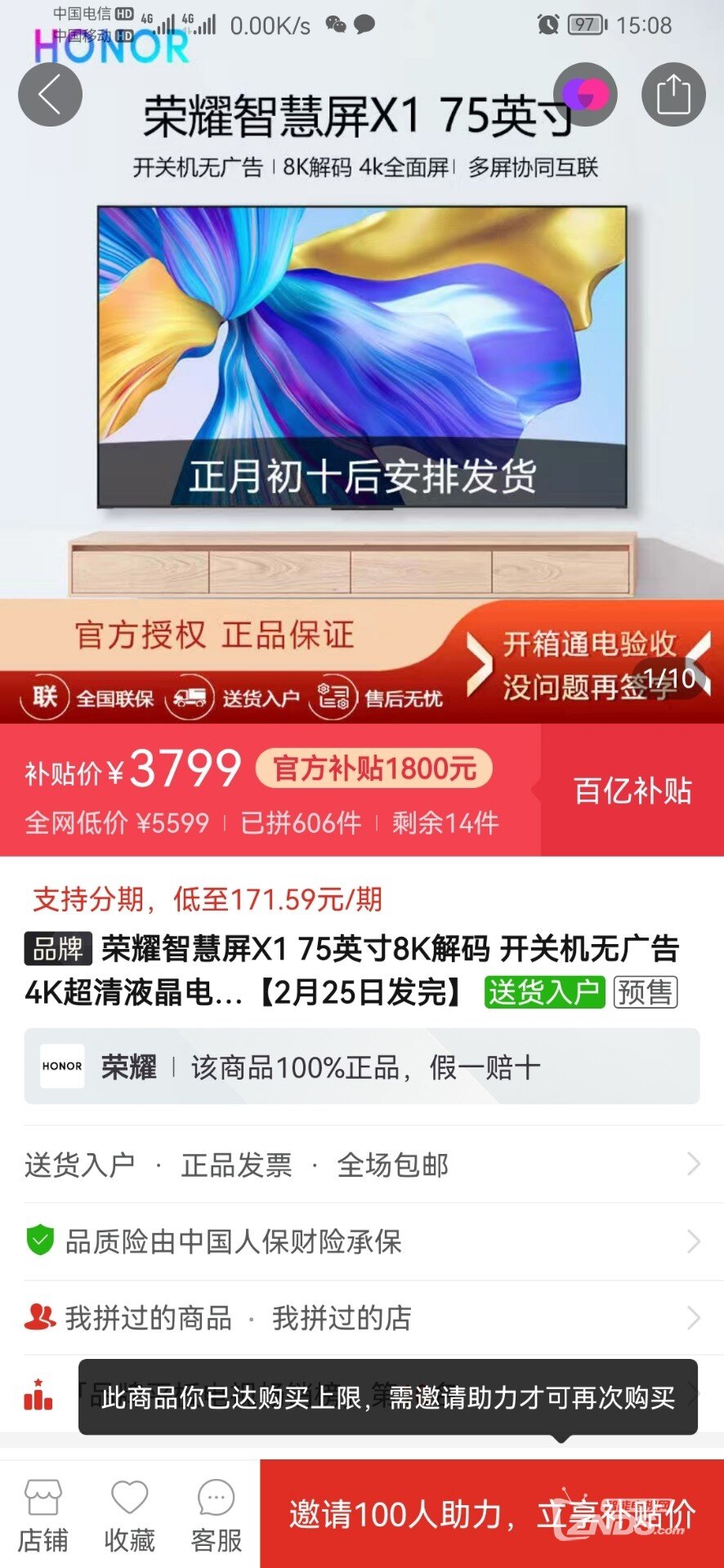Go back using the top-left arrow
The width and height of the screenshot is (724, 1568).
point(50,95)
